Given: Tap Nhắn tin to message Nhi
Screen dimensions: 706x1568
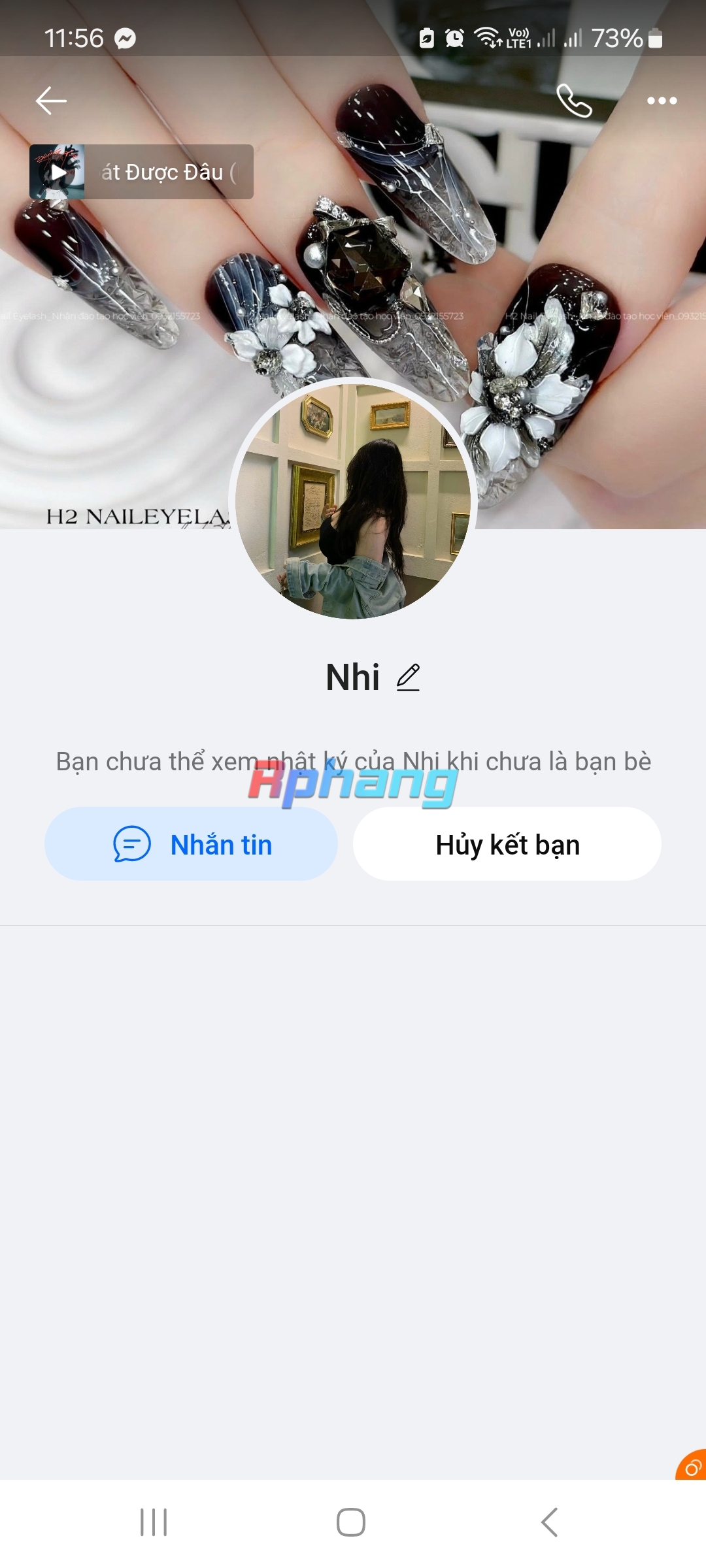Looking at the screenshot, I should (x=191, y=844).
